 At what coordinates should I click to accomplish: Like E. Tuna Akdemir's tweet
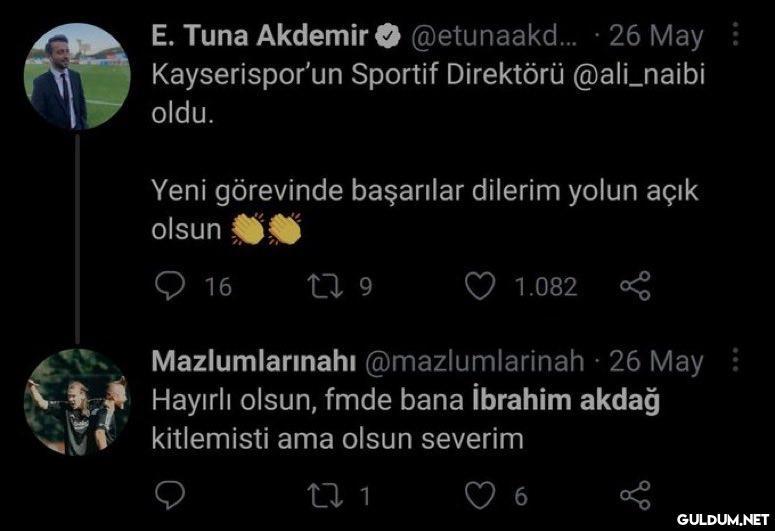tap(481, 288)
